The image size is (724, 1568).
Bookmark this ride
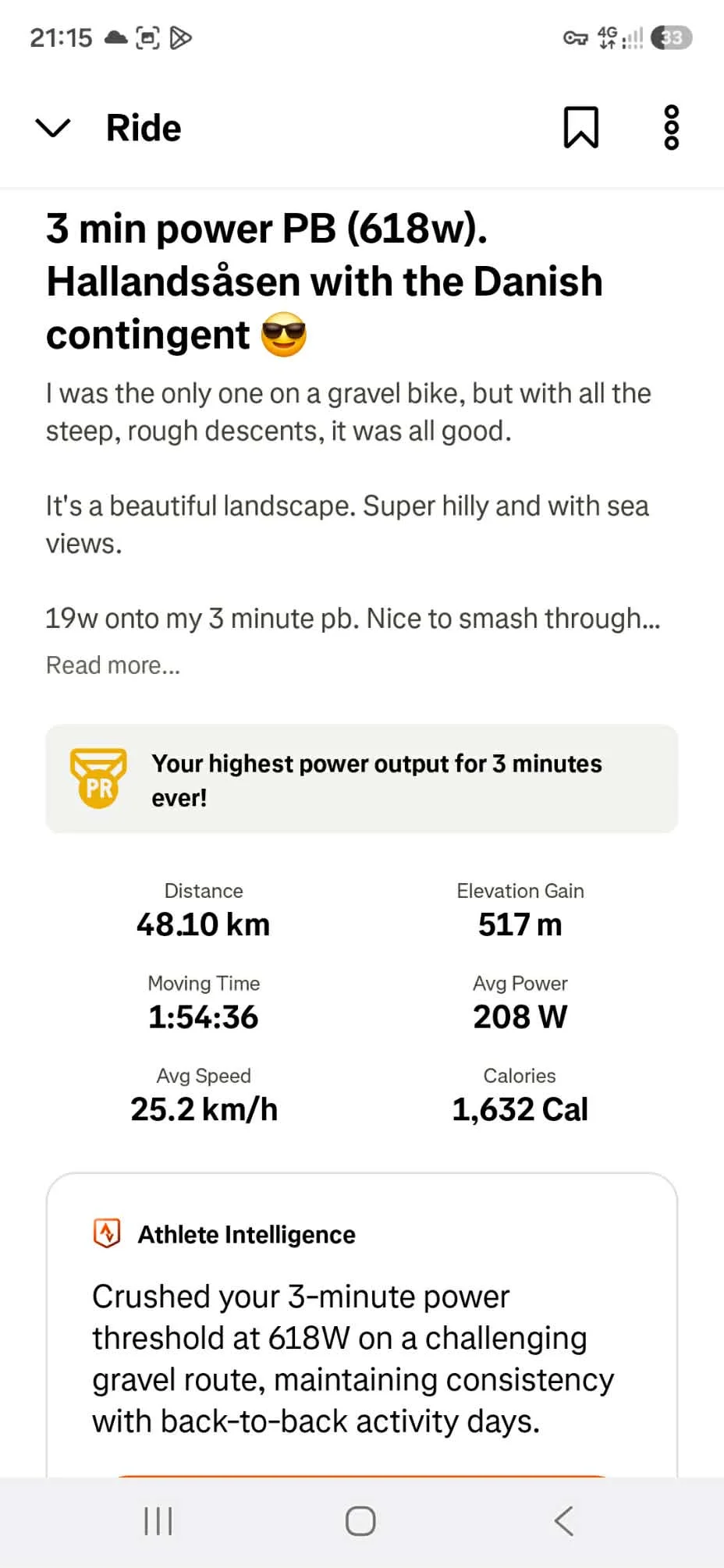point(580,127)
